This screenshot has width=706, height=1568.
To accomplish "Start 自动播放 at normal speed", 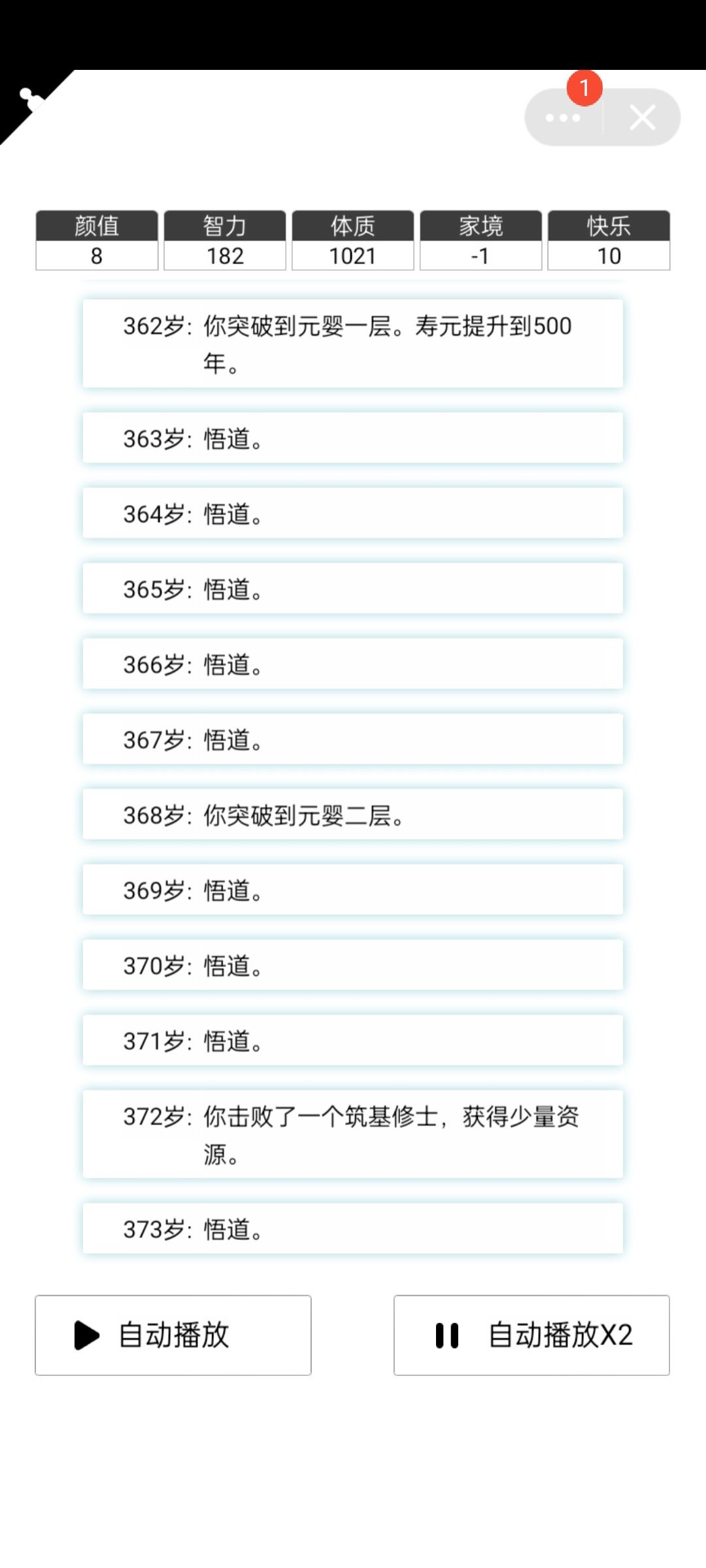I will click(173, 1335).
